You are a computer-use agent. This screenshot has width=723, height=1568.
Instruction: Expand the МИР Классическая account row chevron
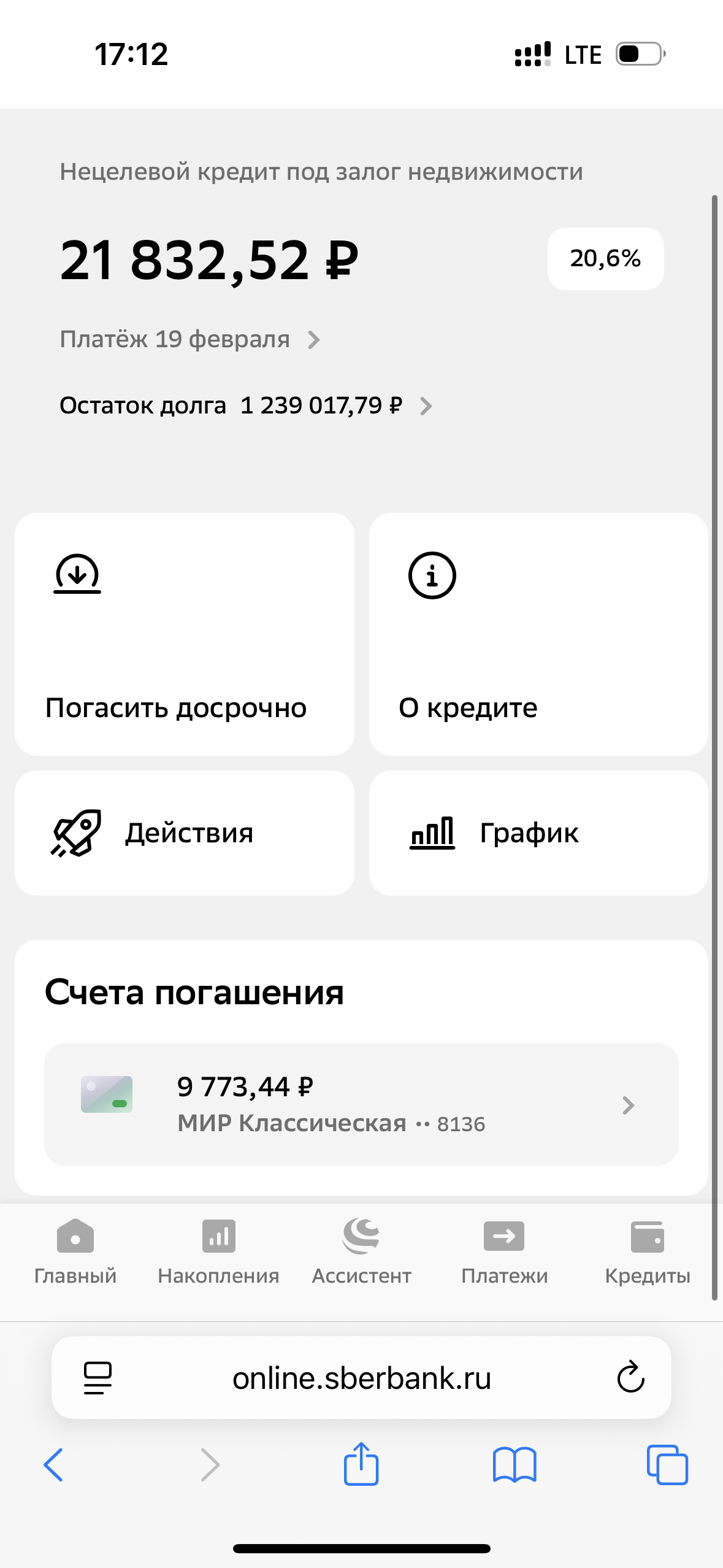click(x=629, y=1105)
